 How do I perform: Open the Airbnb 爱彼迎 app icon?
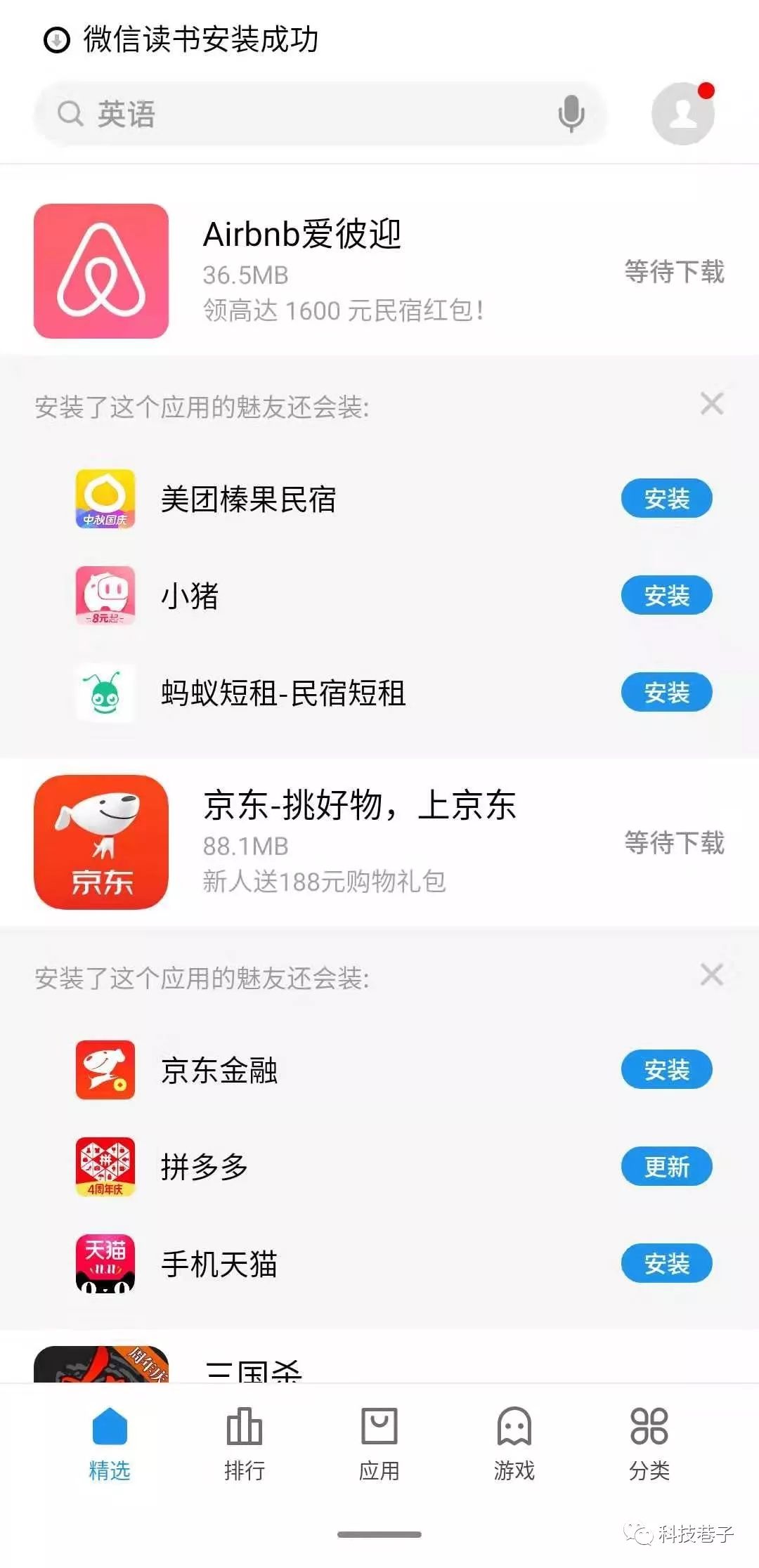click(100, 270)
